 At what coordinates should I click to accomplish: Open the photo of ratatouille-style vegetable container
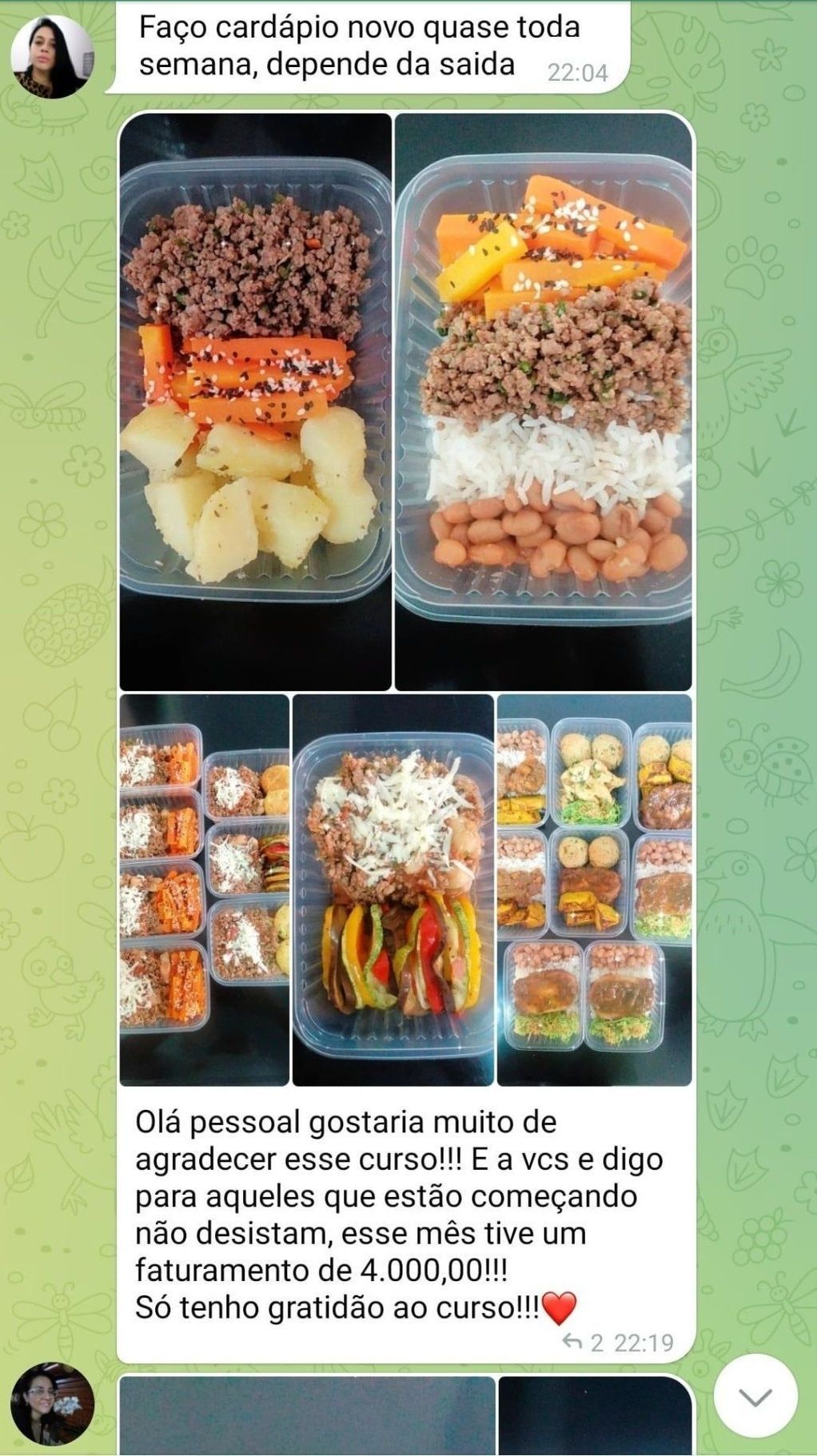(393, 889)
